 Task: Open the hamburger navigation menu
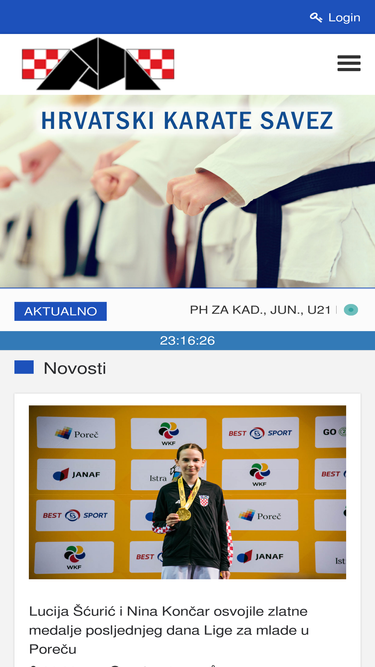tap(349, 63)
